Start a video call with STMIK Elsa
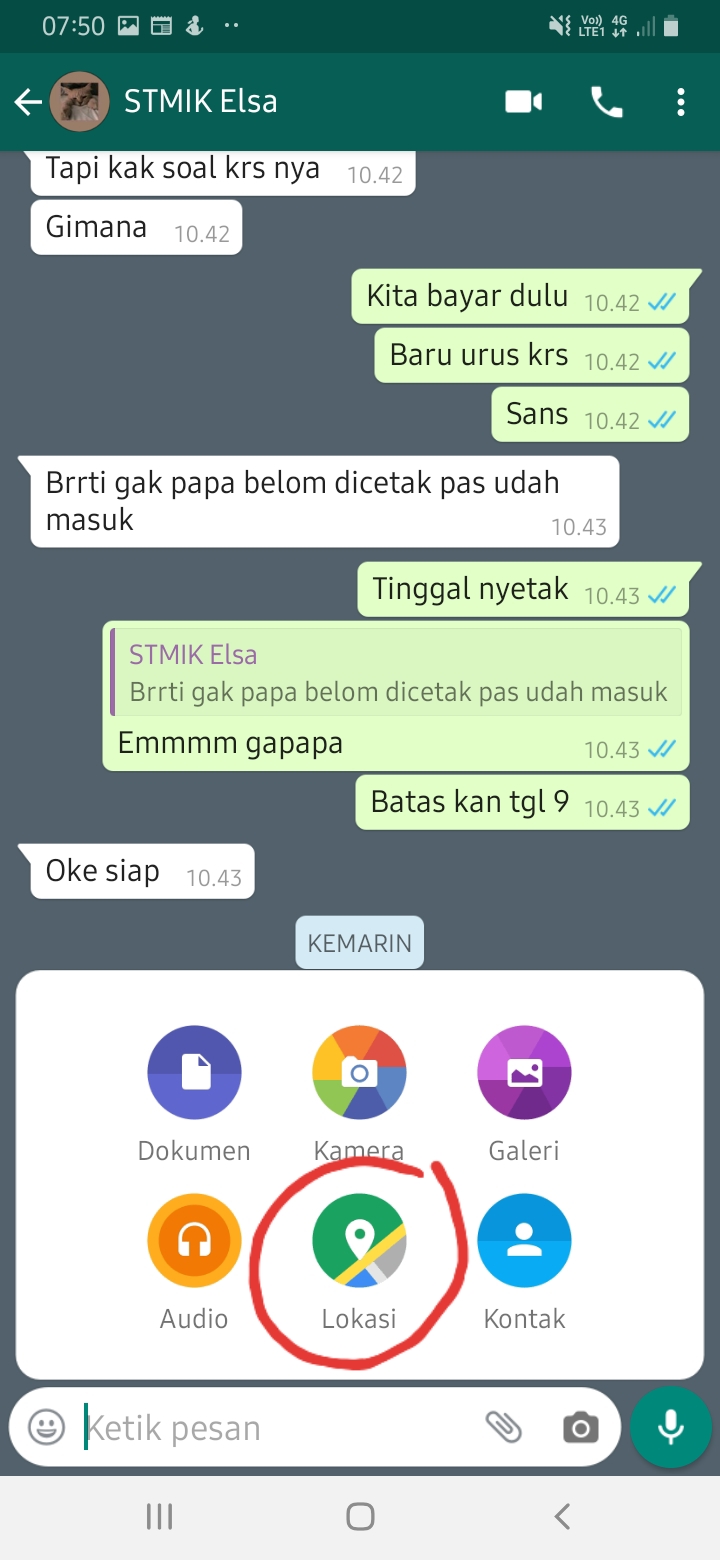 pos(523,102)
